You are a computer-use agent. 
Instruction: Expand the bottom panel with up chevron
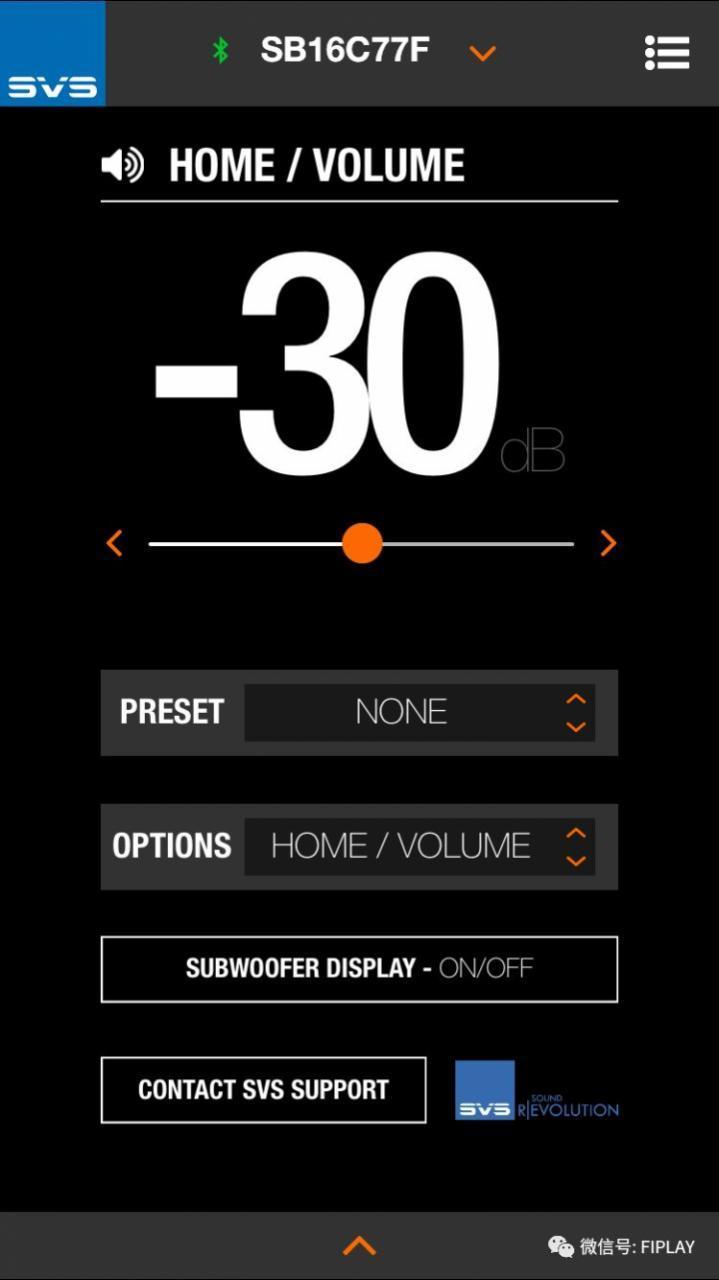[x=359, y=1245]
